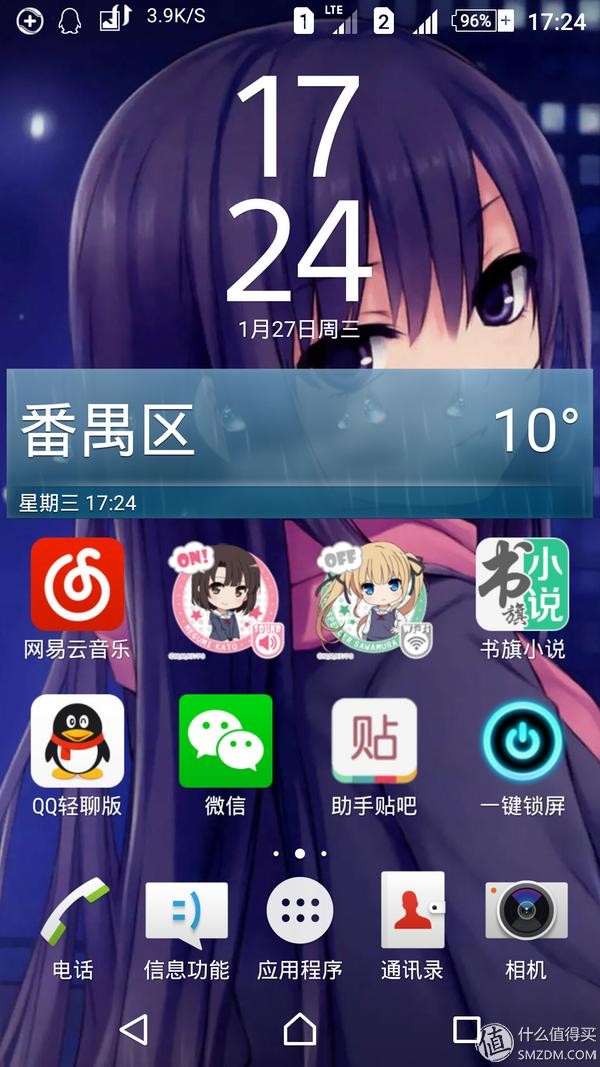Open 通讯录 contacts

(412, 912)
